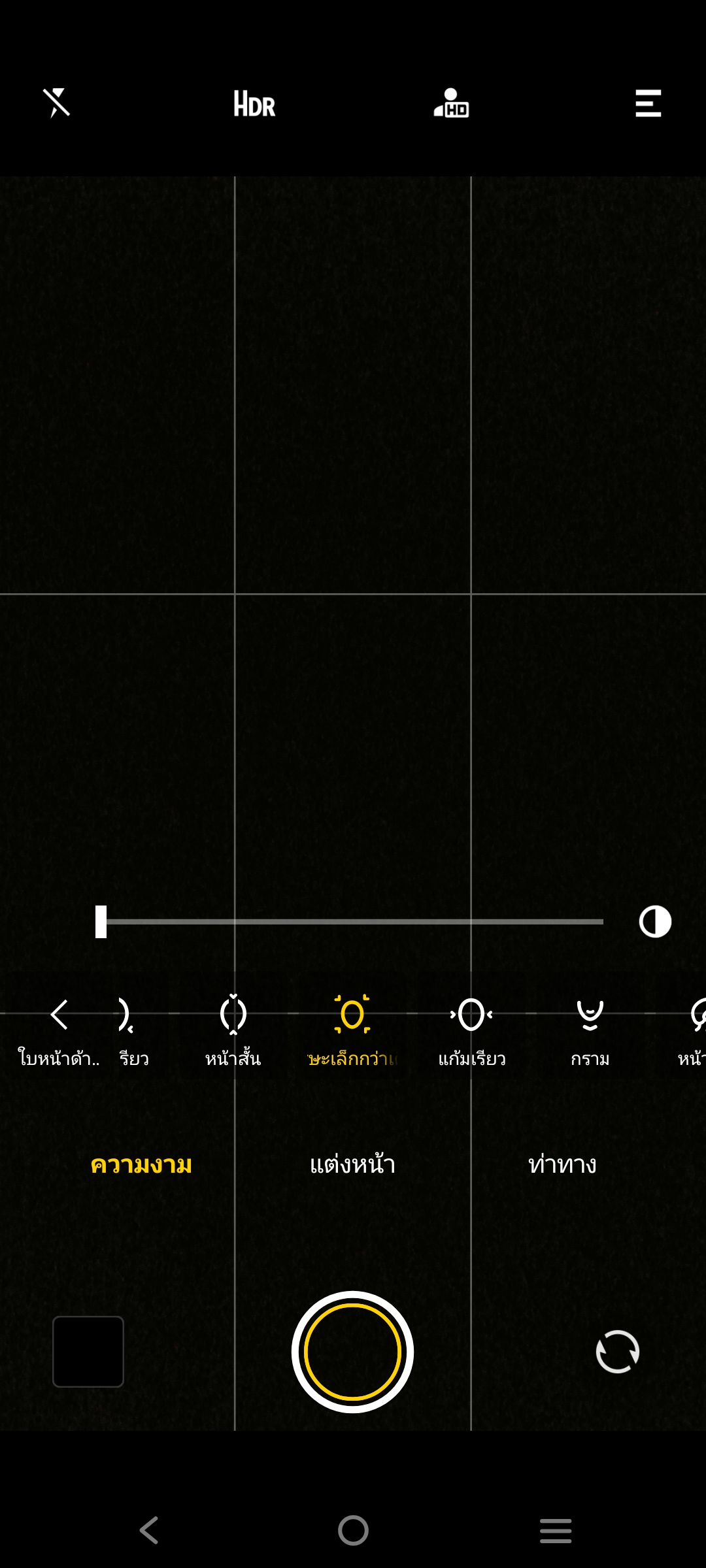706x1568 pixels.
Task: Toggle HDR mode
Action: 254,104
